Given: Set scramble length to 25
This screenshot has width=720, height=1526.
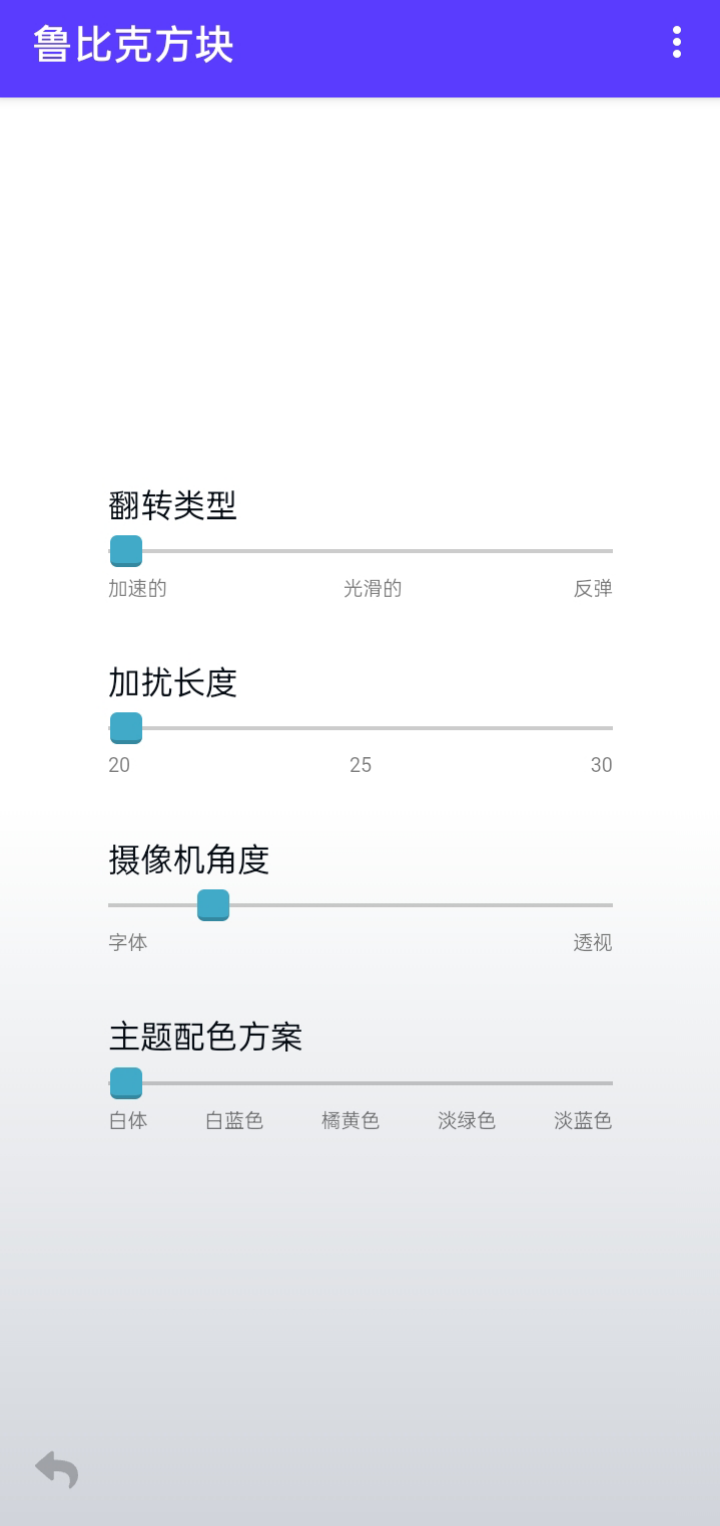Looking at the screenshot, I should pyautogui.click(x=361, y=765).
